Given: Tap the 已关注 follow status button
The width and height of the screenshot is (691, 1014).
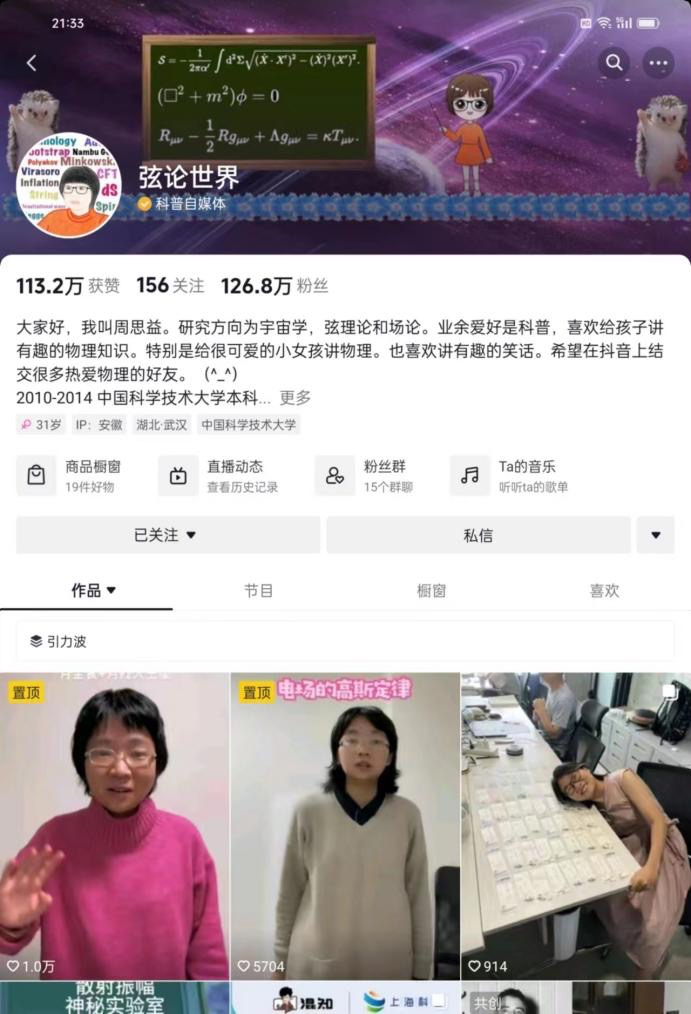Looking at the screenshot, I should coord(167,535).
